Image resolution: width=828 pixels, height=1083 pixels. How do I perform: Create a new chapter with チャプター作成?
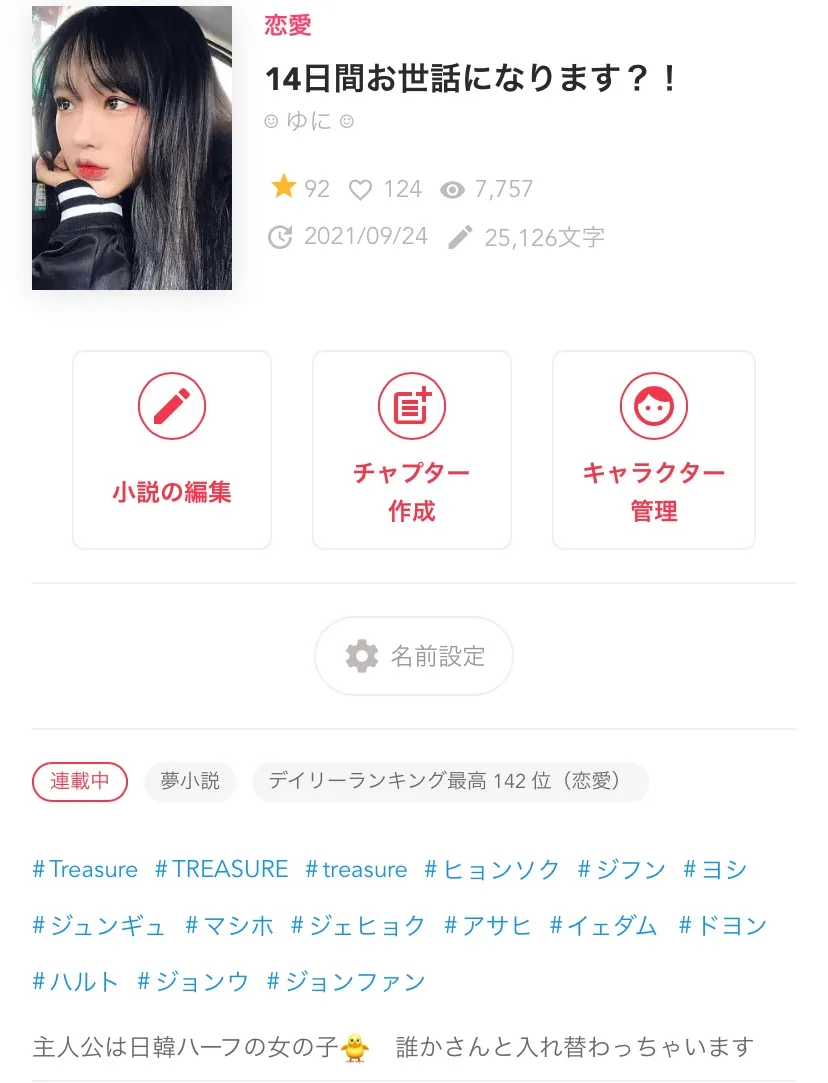411,449
